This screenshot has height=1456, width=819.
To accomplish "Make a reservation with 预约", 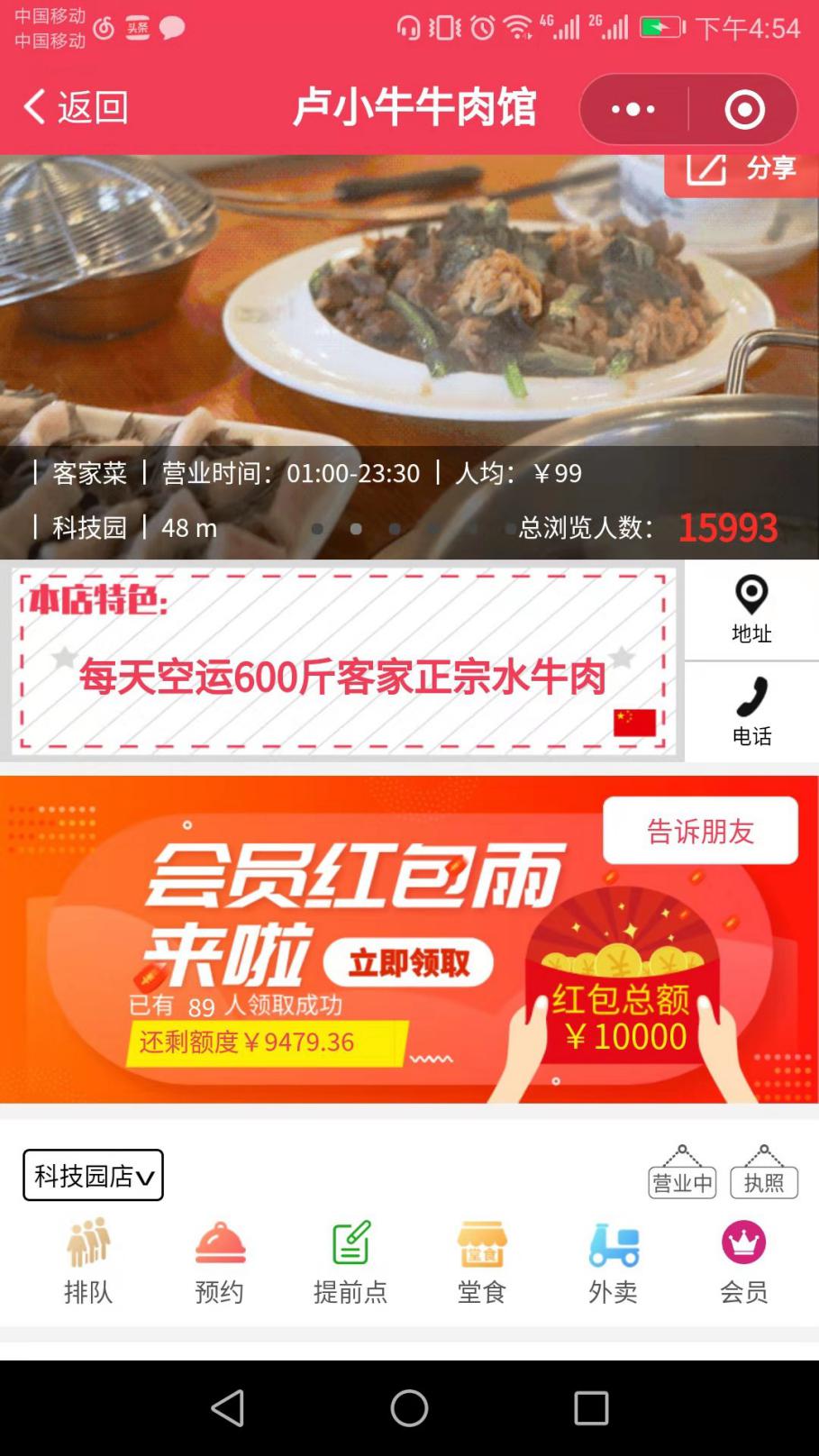I will (x=220, y=1261).
